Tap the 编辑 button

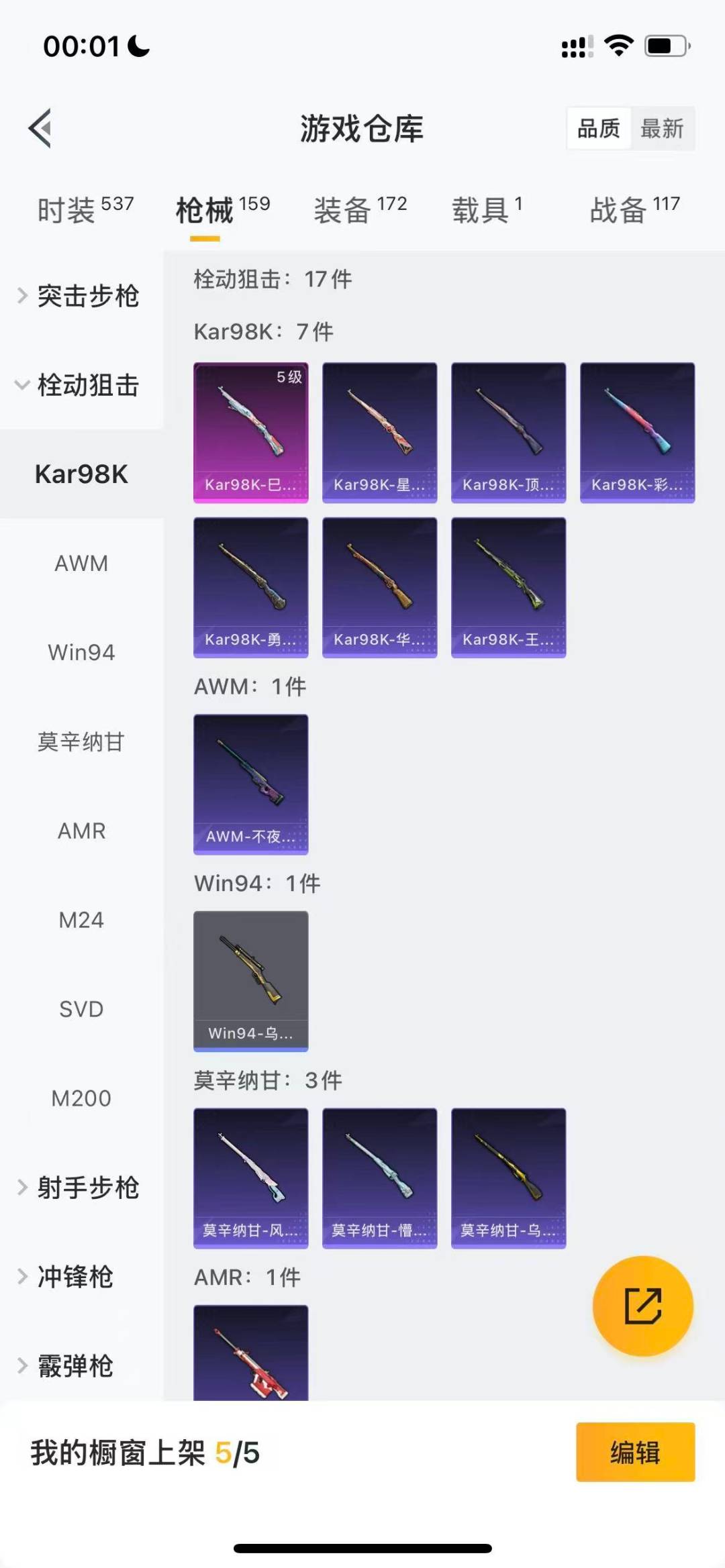point(635,1452)
